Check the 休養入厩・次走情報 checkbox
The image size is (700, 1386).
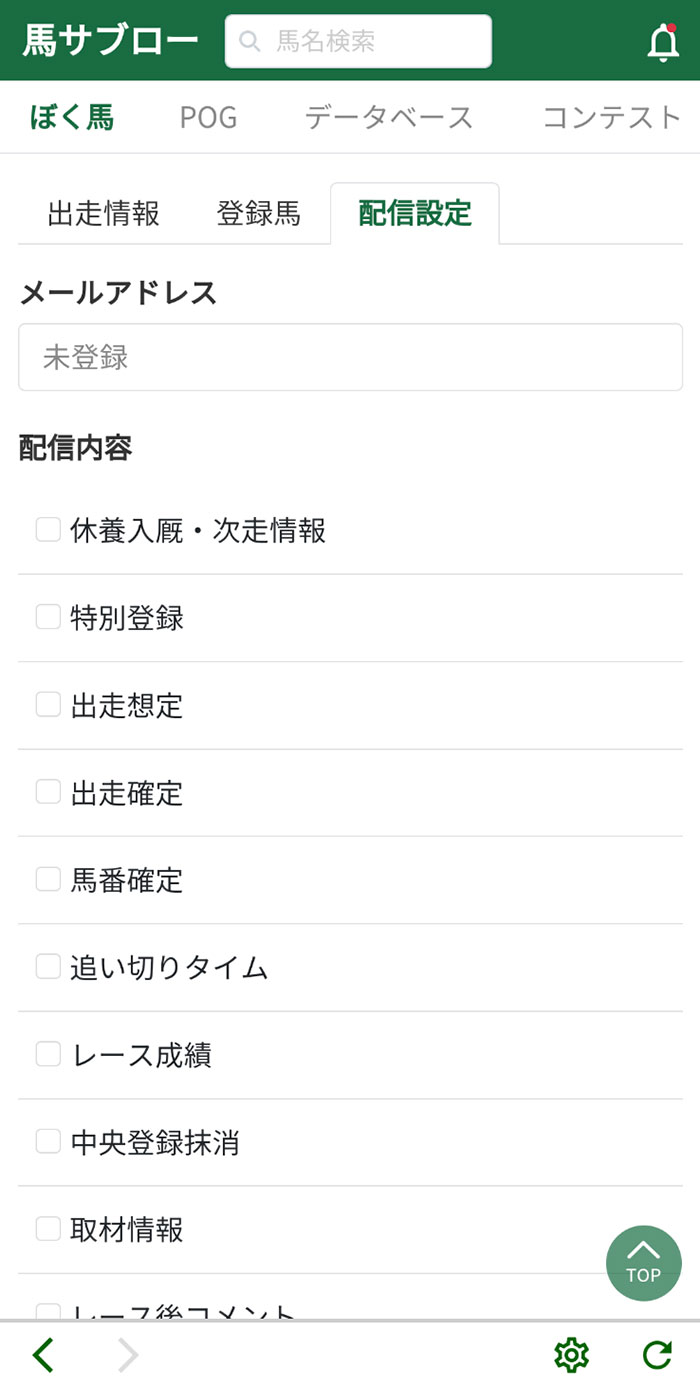point(48,530)
